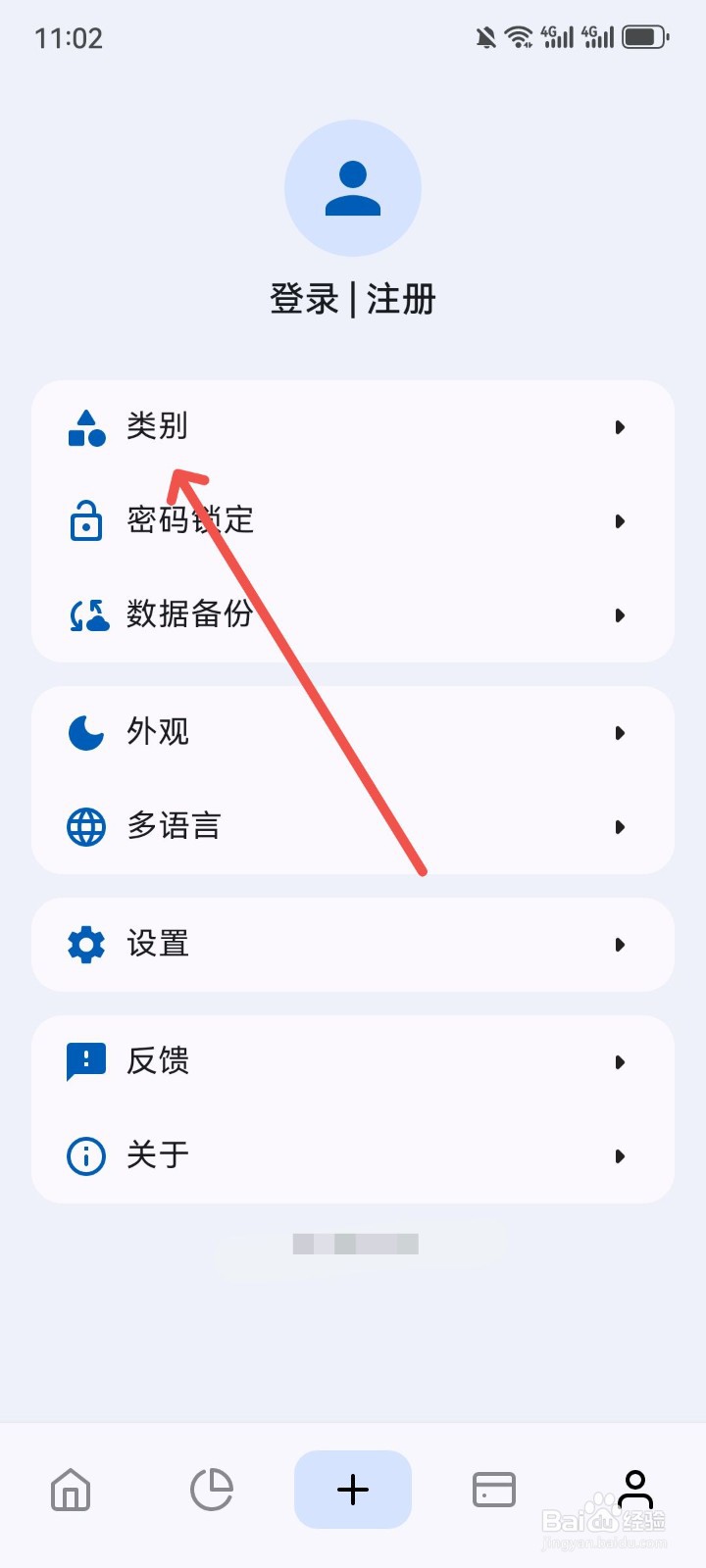Select the home tab in bottom navigation

(x=70, y=1490)
